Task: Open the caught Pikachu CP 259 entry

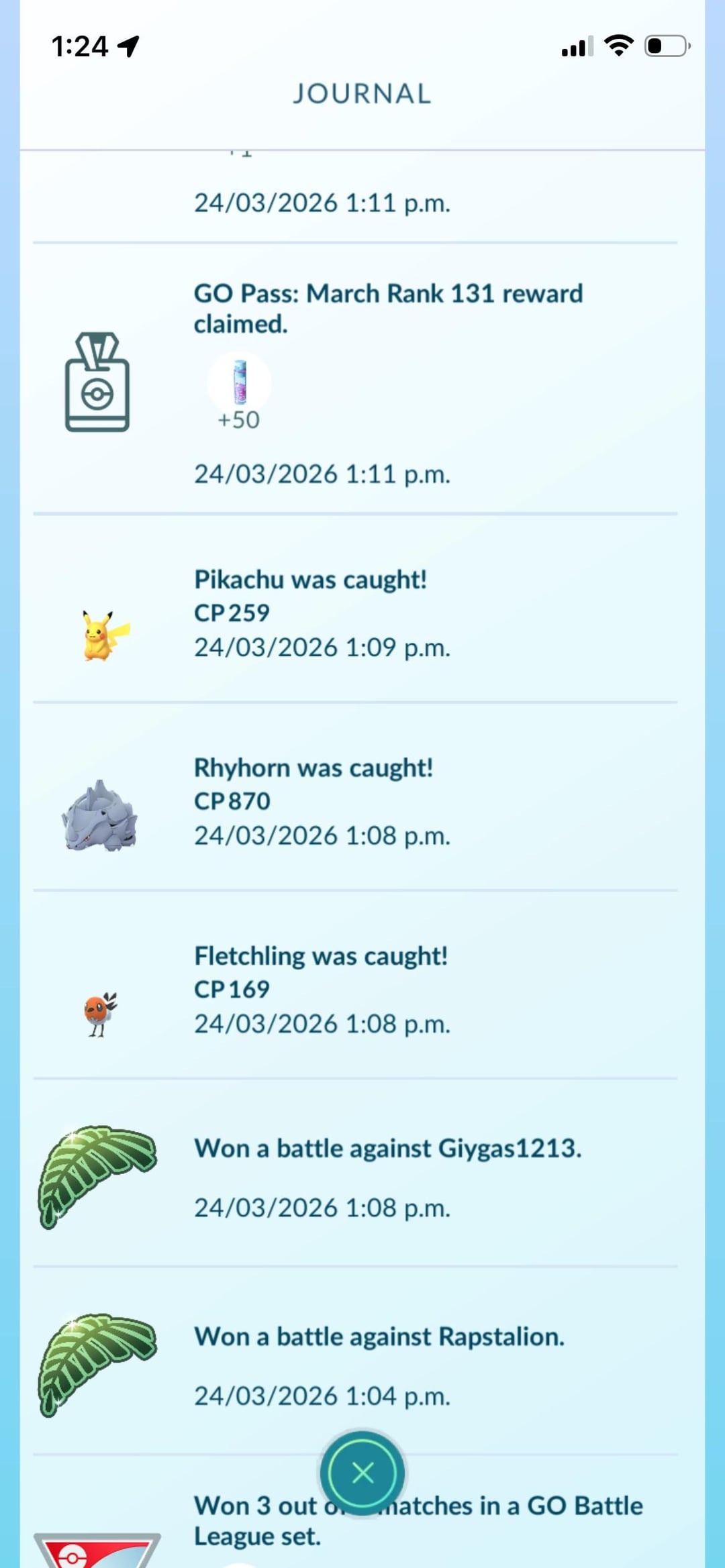Action: (x=321, y=612)
